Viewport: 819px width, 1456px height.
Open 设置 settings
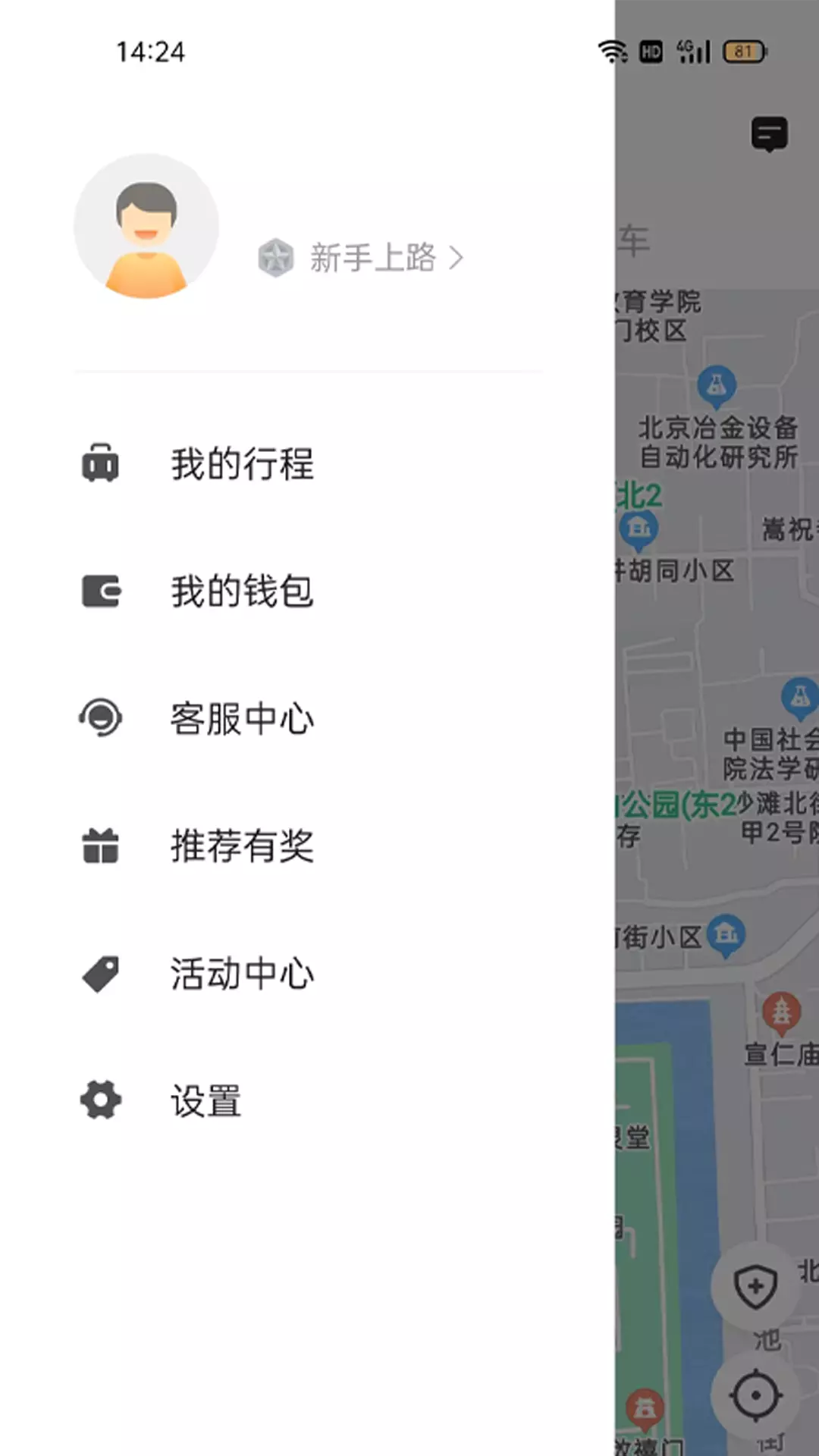pos(307,1100)
